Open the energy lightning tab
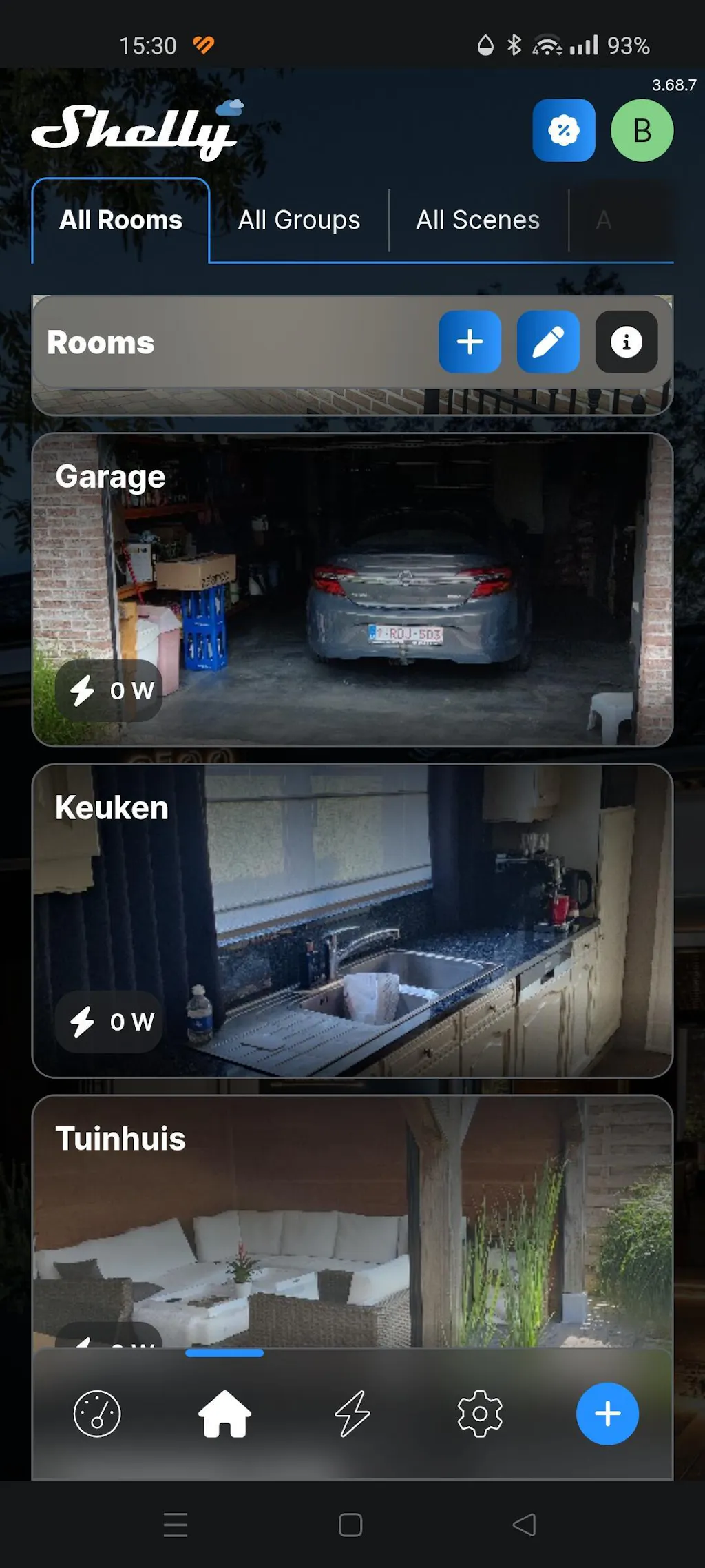 [x=352, y=1414]
